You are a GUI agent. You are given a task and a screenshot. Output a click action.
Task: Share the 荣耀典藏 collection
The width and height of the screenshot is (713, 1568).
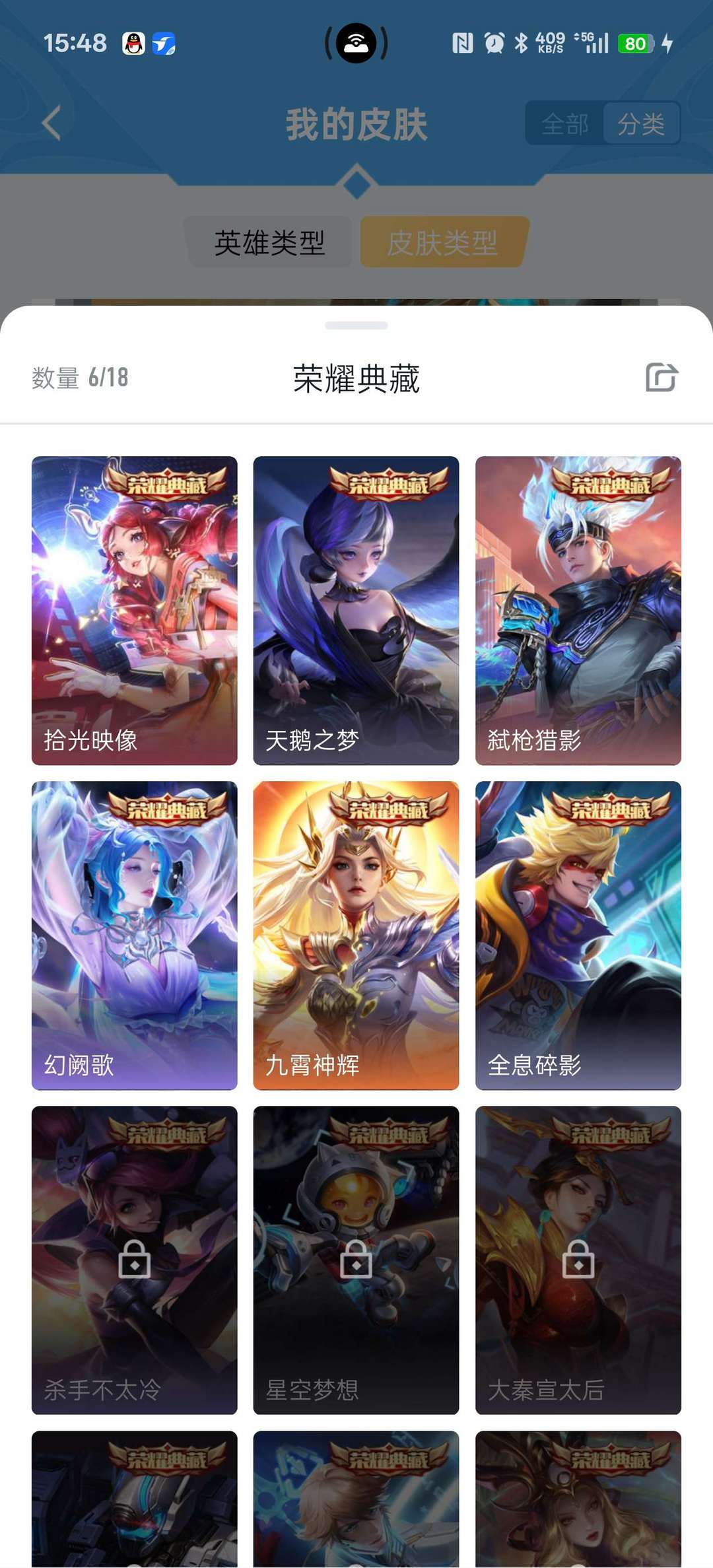click(x=662, y=378)
